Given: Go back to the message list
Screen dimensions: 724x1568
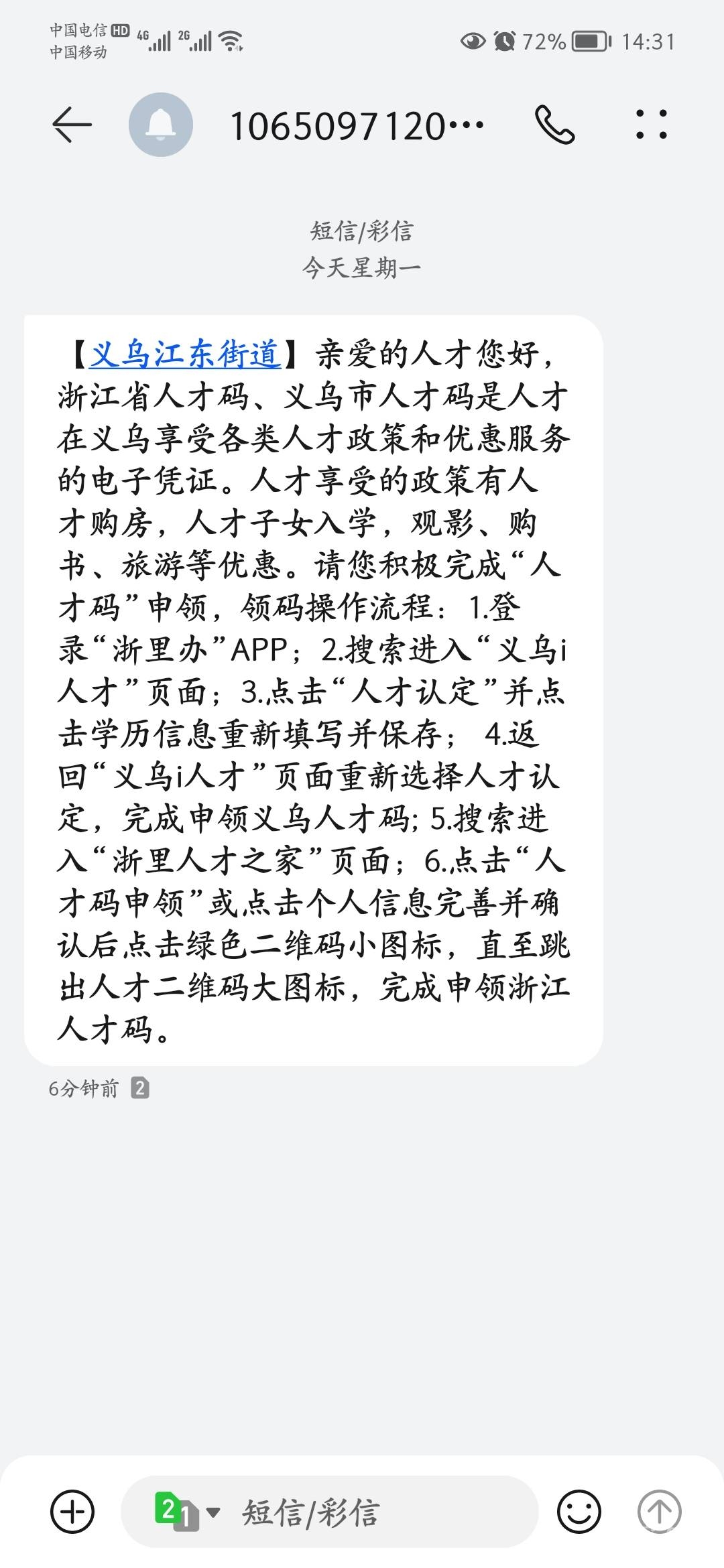Looking at the screenshot, I should coord(72,125).
